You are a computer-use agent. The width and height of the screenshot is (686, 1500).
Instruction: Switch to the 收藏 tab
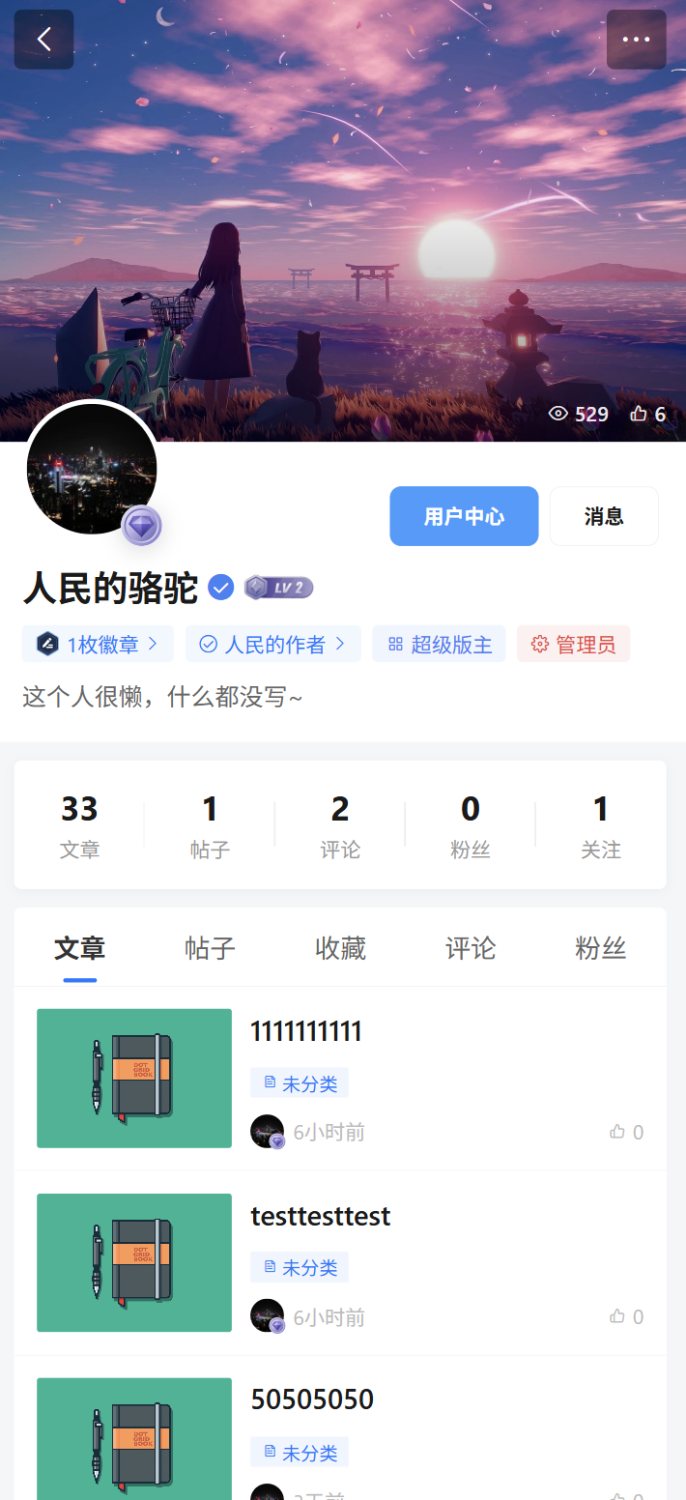point(340,948)
